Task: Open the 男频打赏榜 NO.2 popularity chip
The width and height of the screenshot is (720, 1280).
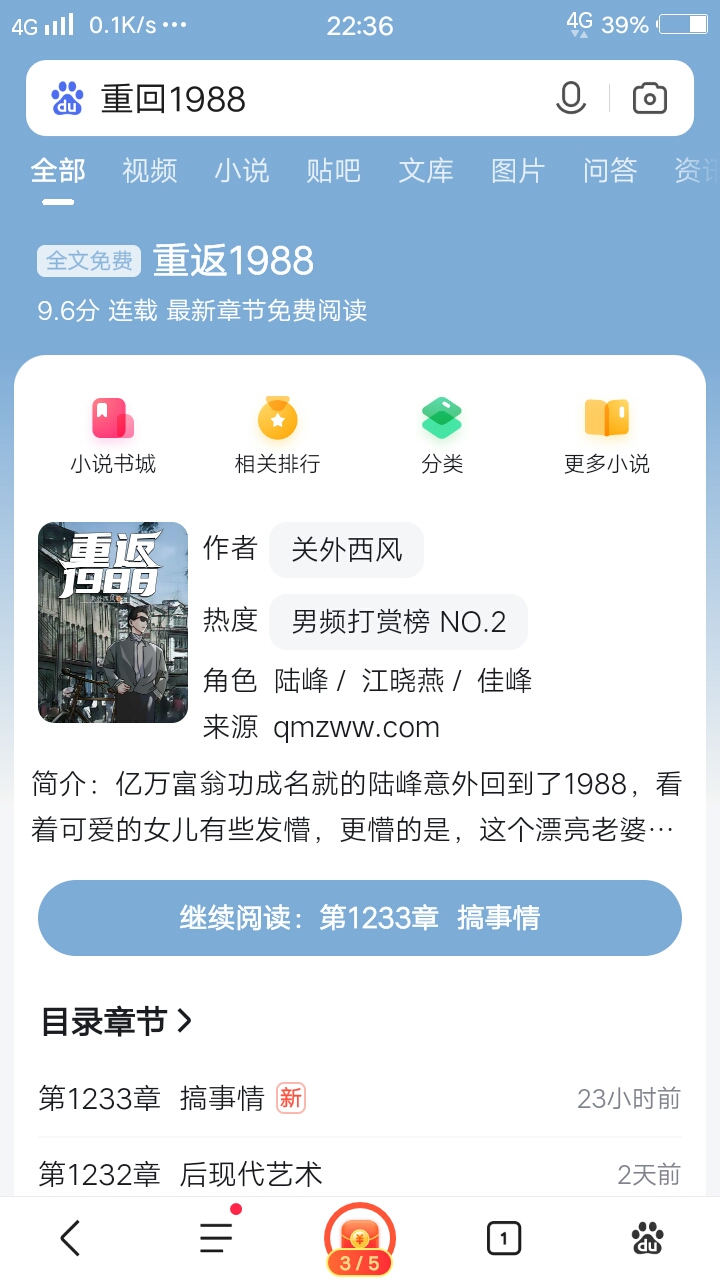Action: click(x=398, y=621)
